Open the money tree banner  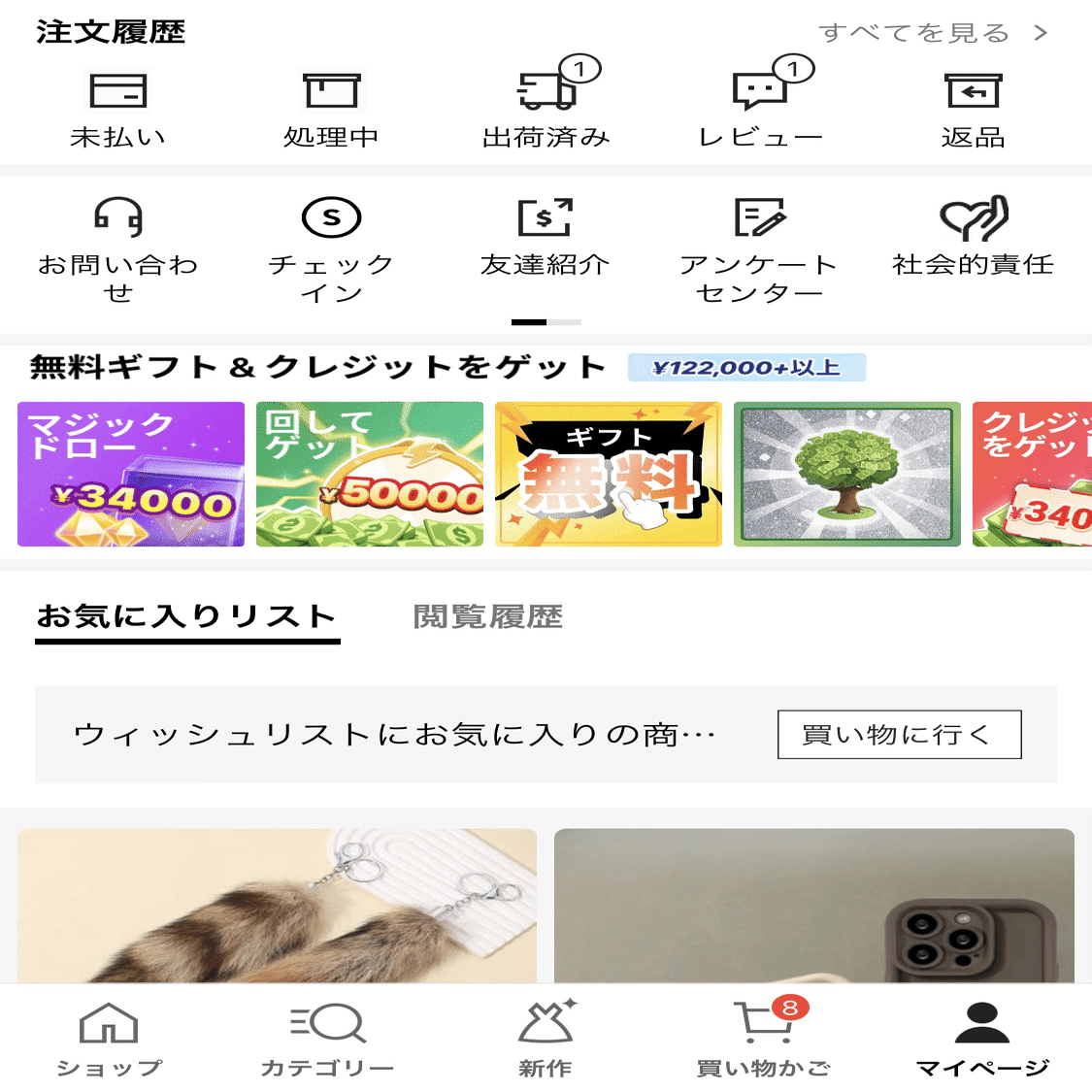click(x=846, y=474)
